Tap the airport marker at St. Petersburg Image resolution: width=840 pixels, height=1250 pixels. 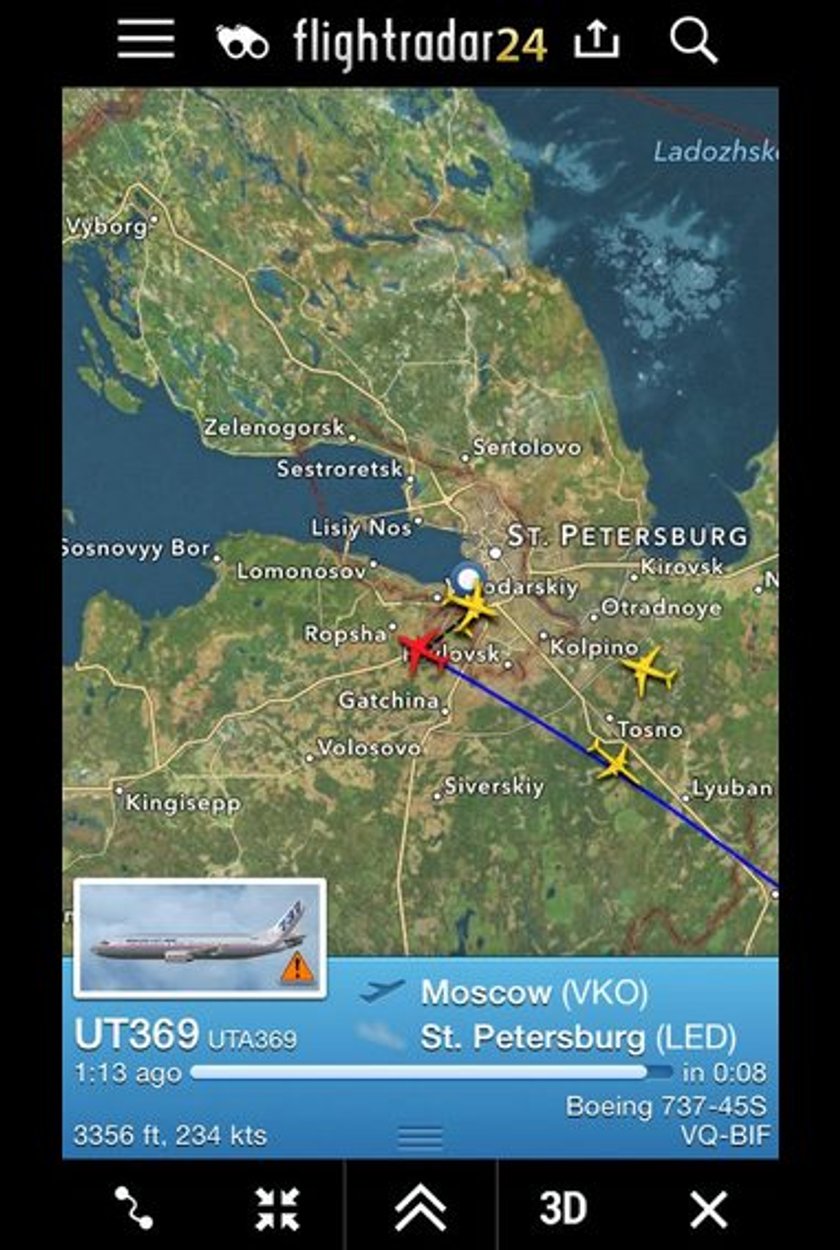pos(466,578)
